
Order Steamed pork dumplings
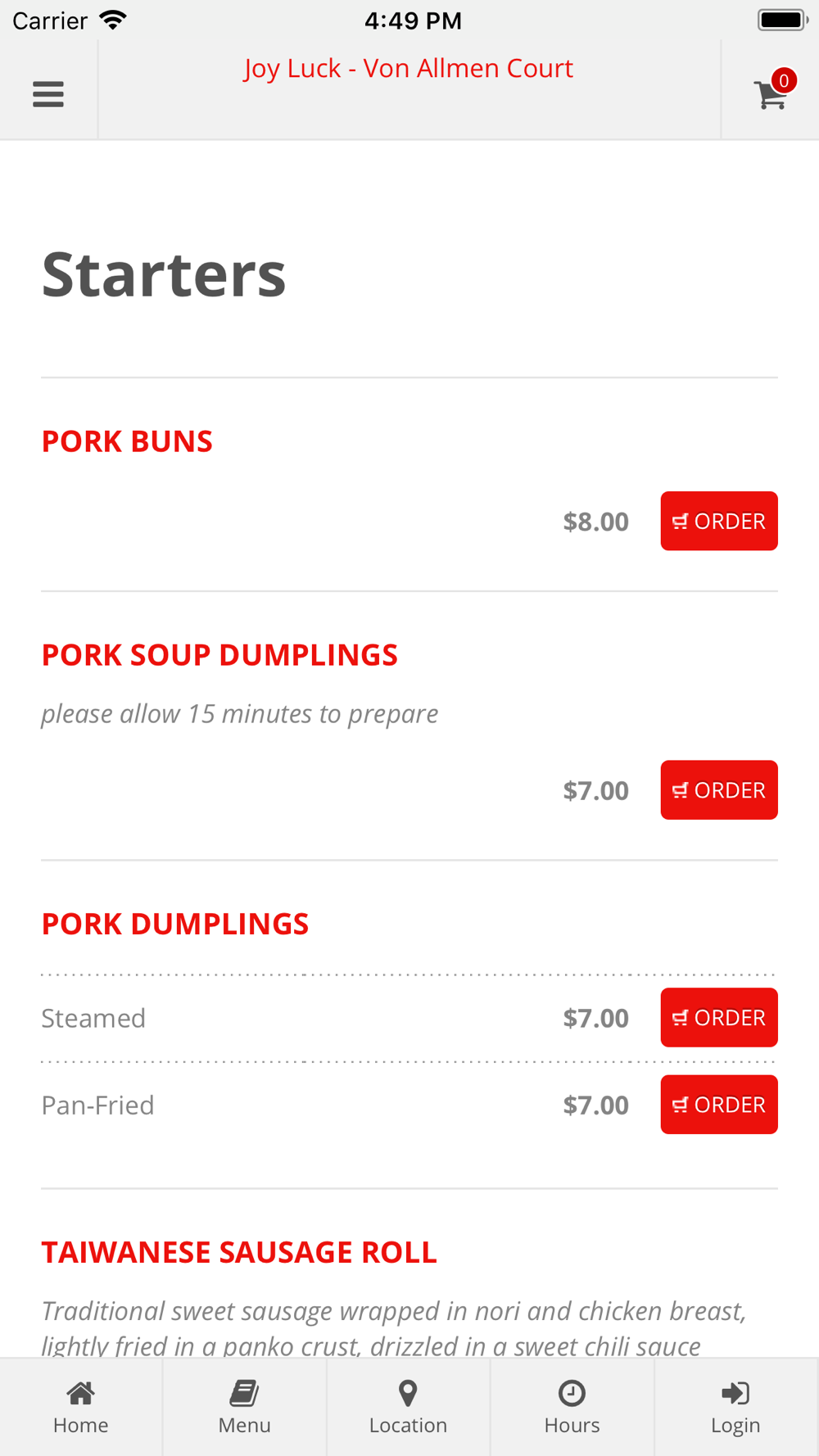[719, 1017]
